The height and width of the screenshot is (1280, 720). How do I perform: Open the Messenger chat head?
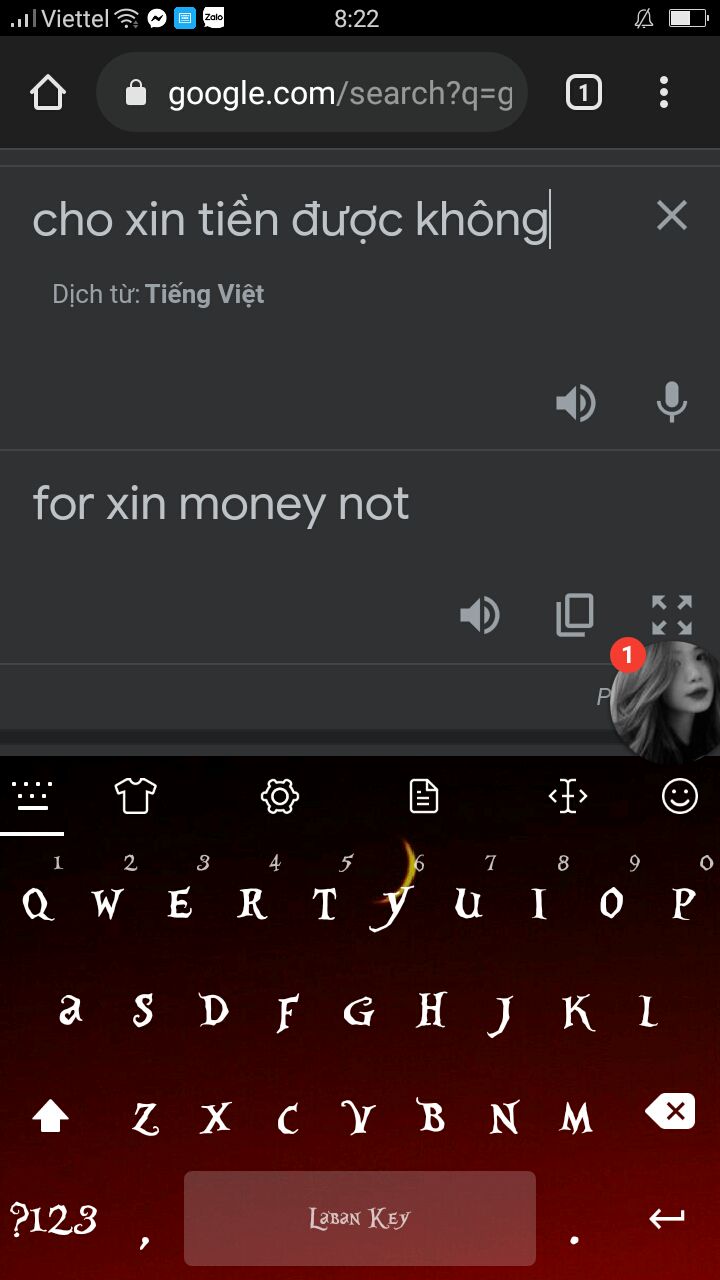(x=665, y=700)
